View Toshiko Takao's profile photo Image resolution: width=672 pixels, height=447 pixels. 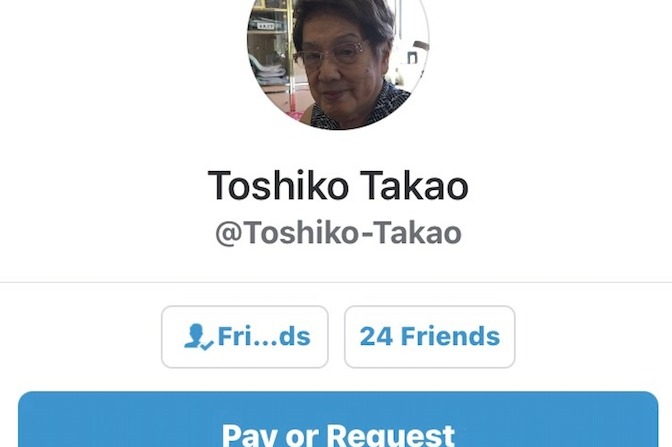pos(337,62)
